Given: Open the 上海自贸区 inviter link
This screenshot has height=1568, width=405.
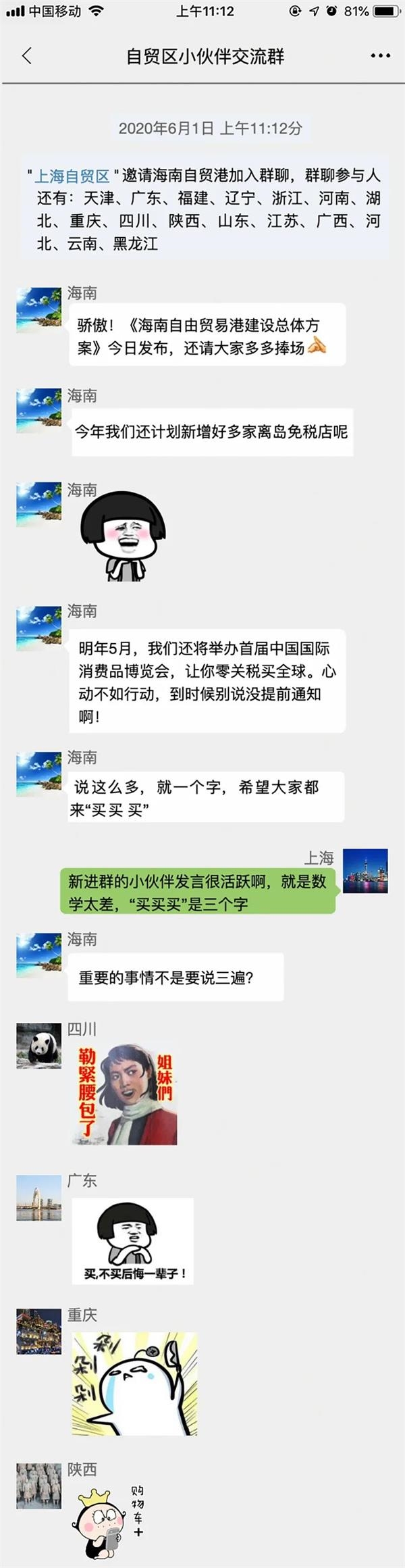Looking at the screenshot, I should coord(72,176).
